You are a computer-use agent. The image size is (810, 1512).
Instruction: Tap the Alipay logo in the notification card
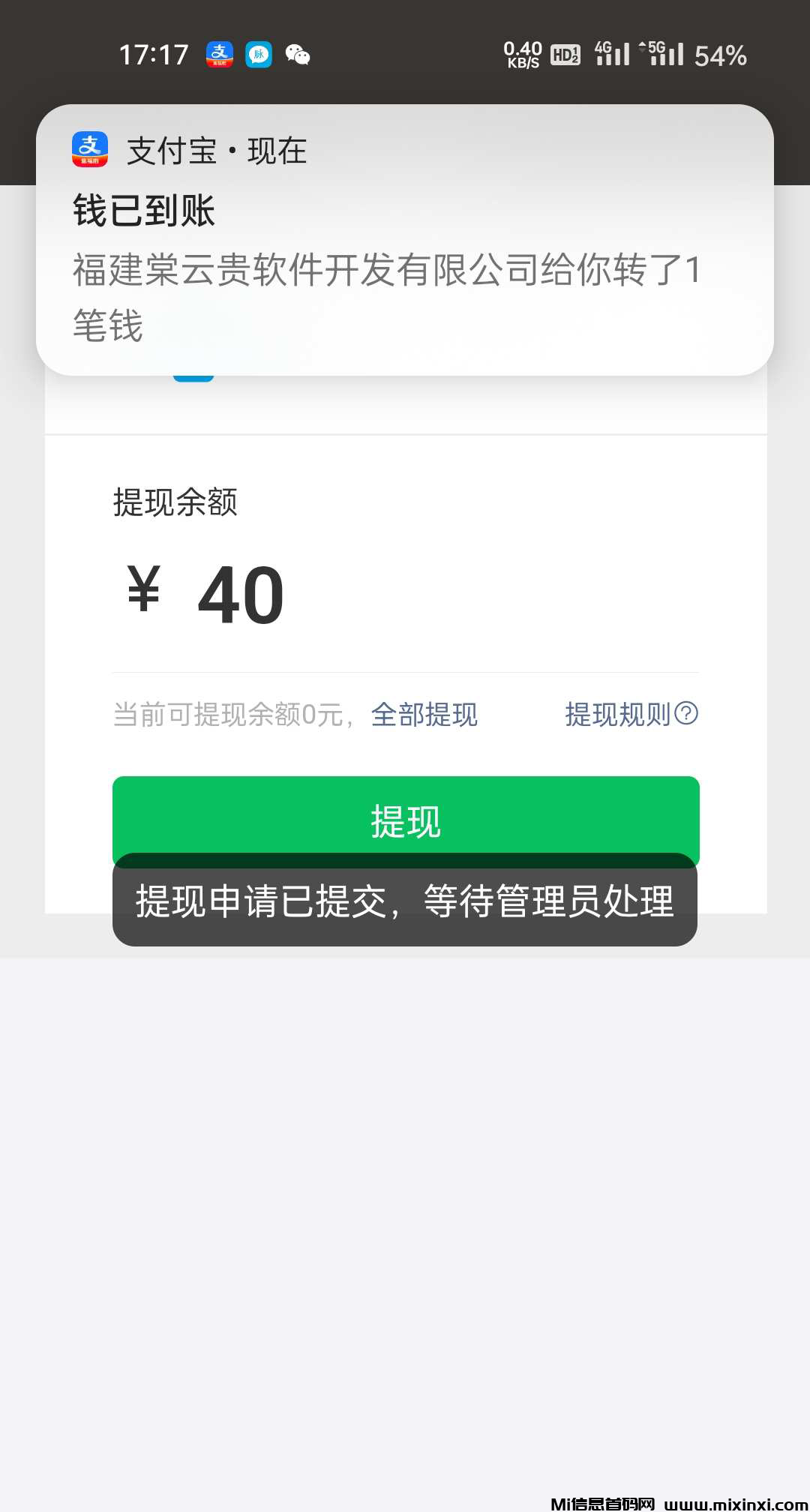89,150
